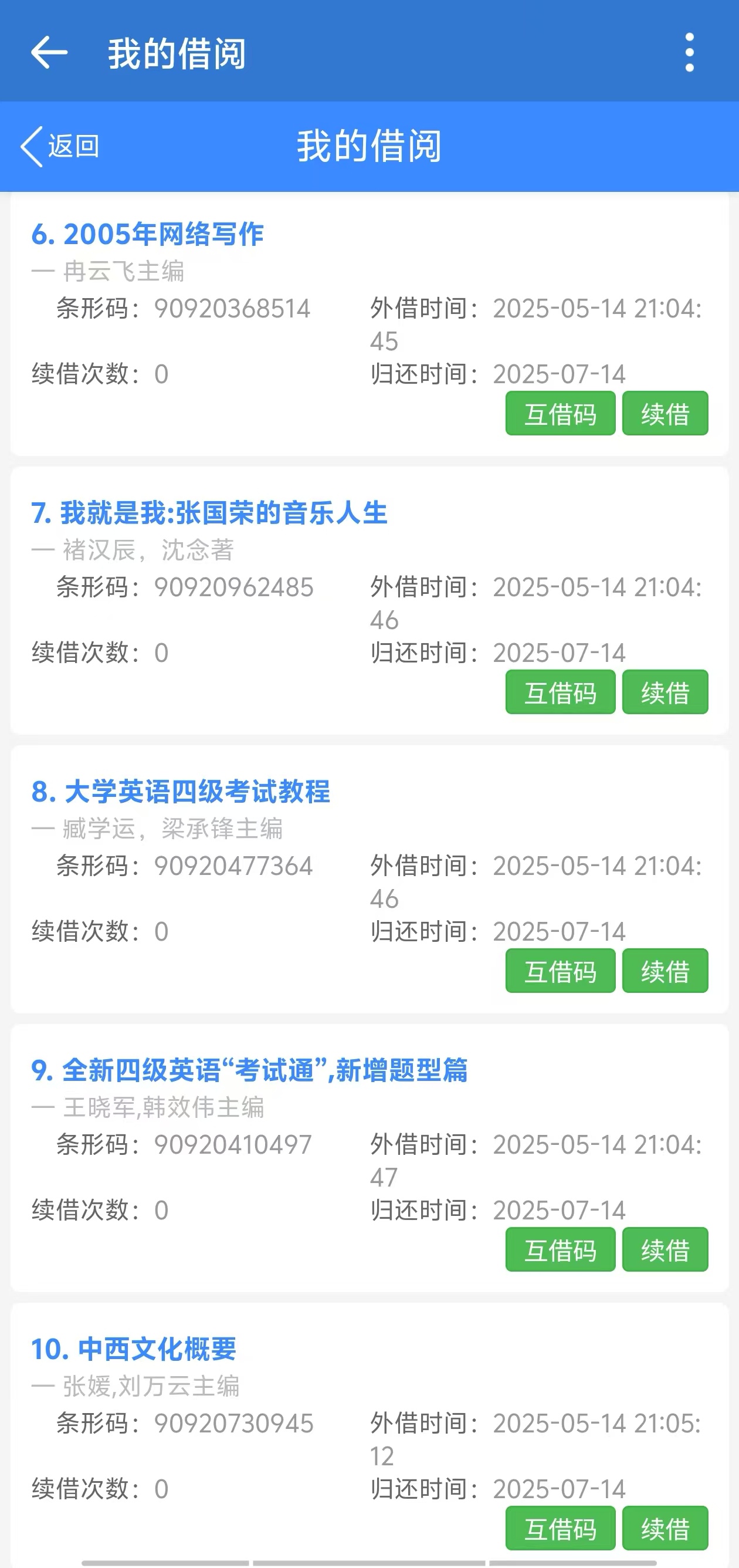Get the 互借码 for the 全新四级英语 book

tap(560, 1250)
